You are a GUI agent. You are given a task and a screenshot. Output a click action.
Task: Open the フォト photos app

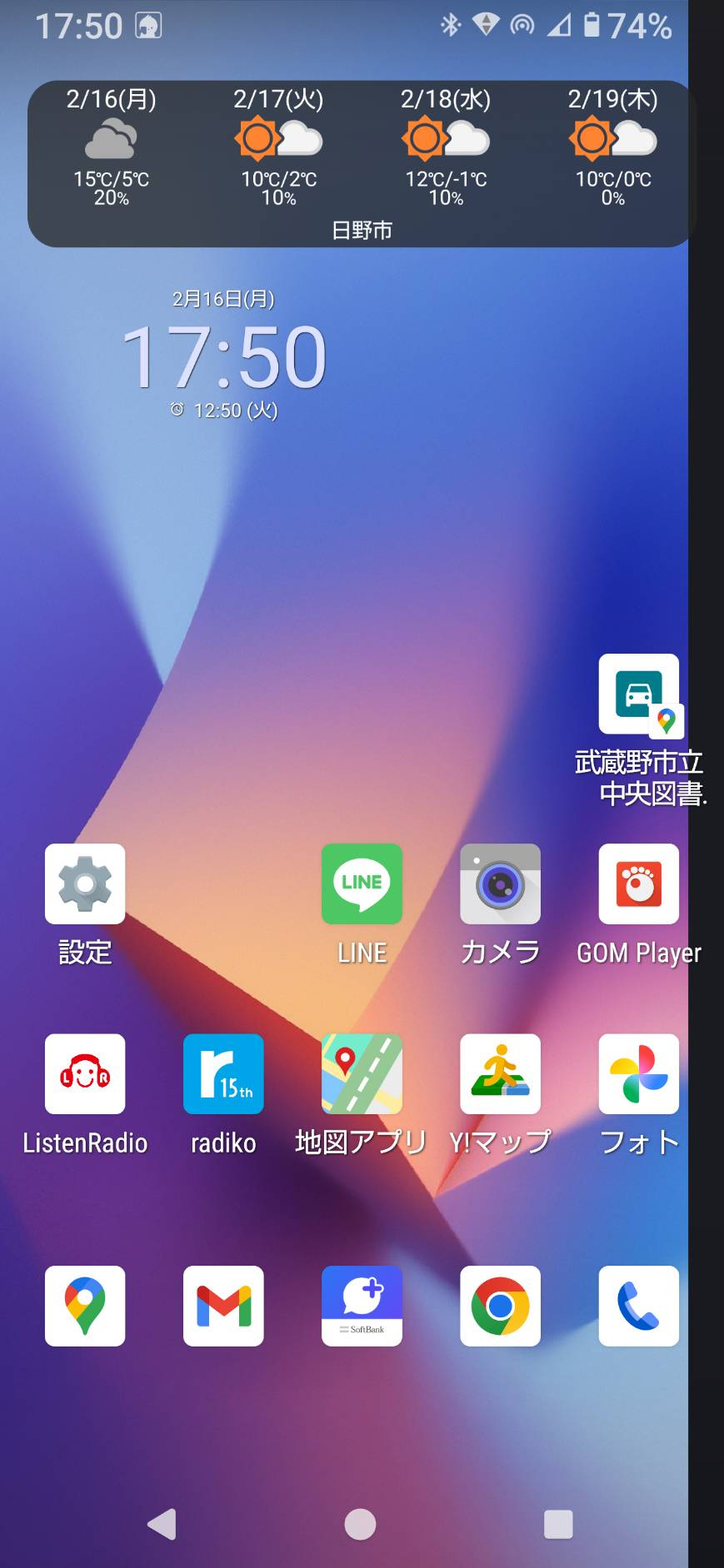[638, 1073]
